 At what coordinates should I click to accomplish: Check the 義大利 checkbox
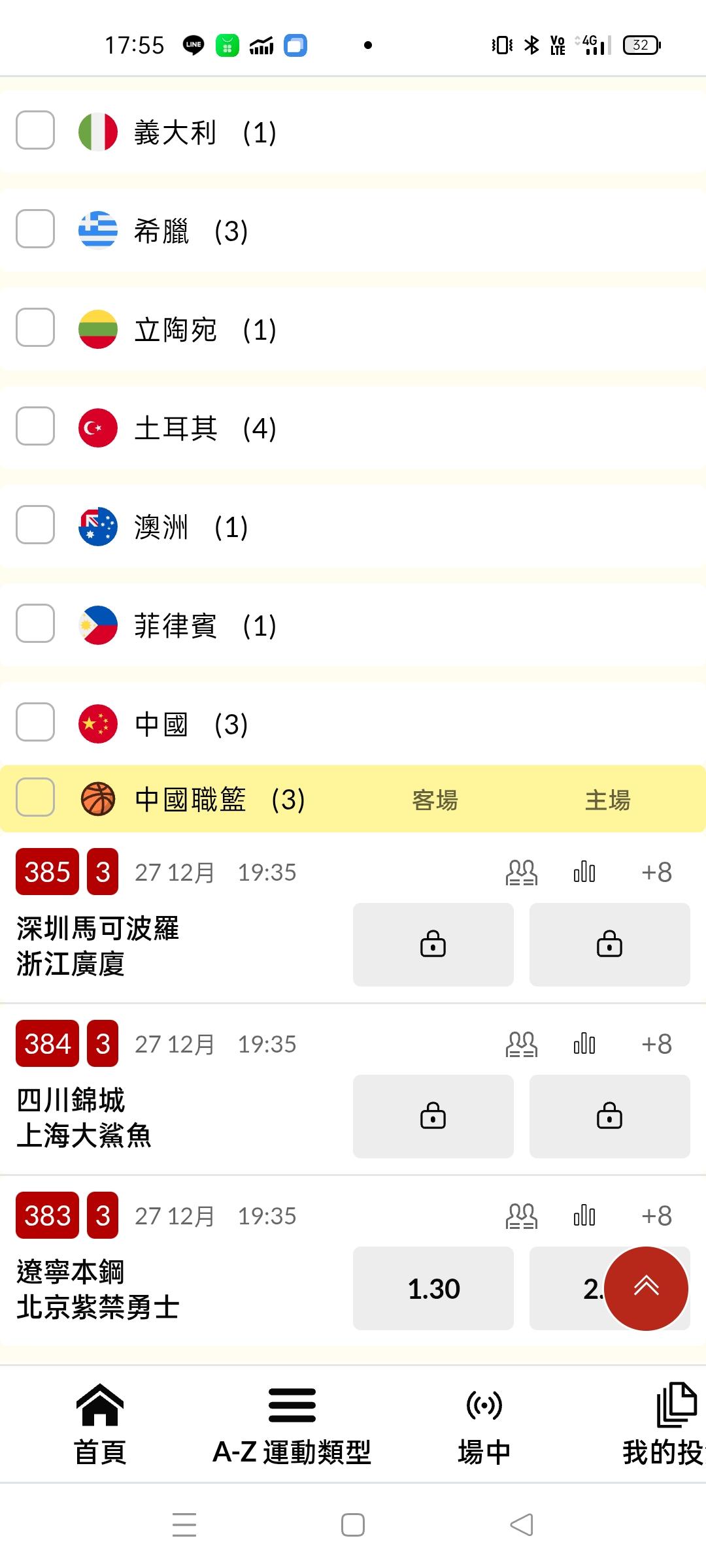pyautogui.click(x=35, y=131)
